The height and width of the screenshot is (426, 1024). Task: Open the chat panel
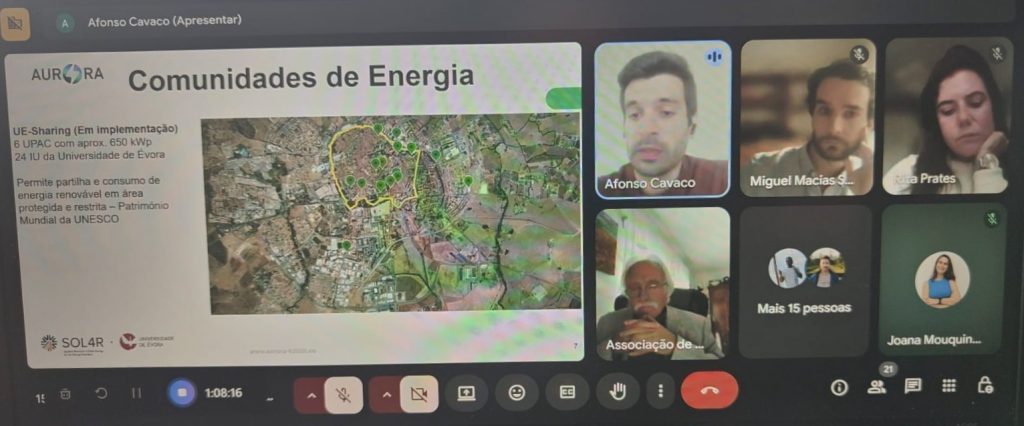coord(913,387)
